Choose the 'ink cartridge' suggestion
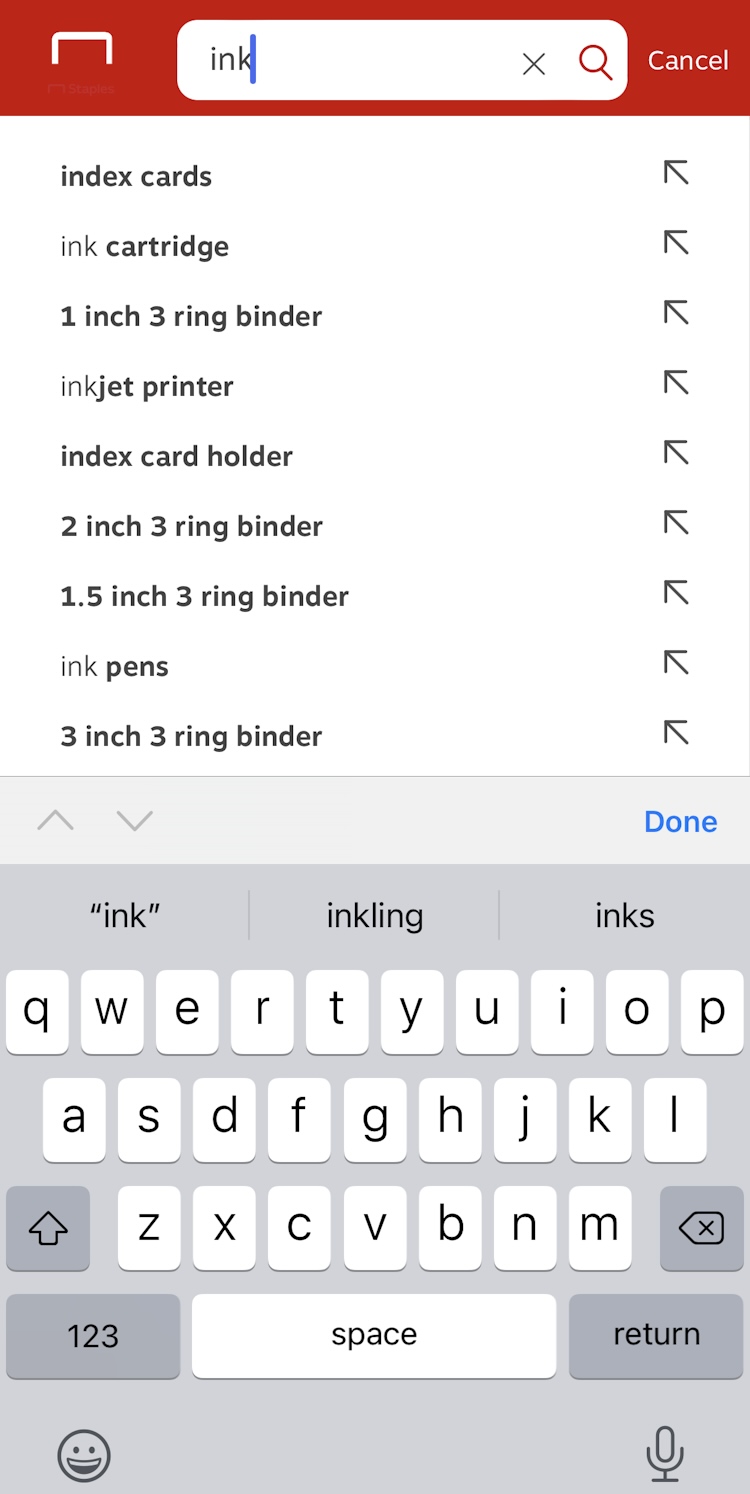 (145, 246)
